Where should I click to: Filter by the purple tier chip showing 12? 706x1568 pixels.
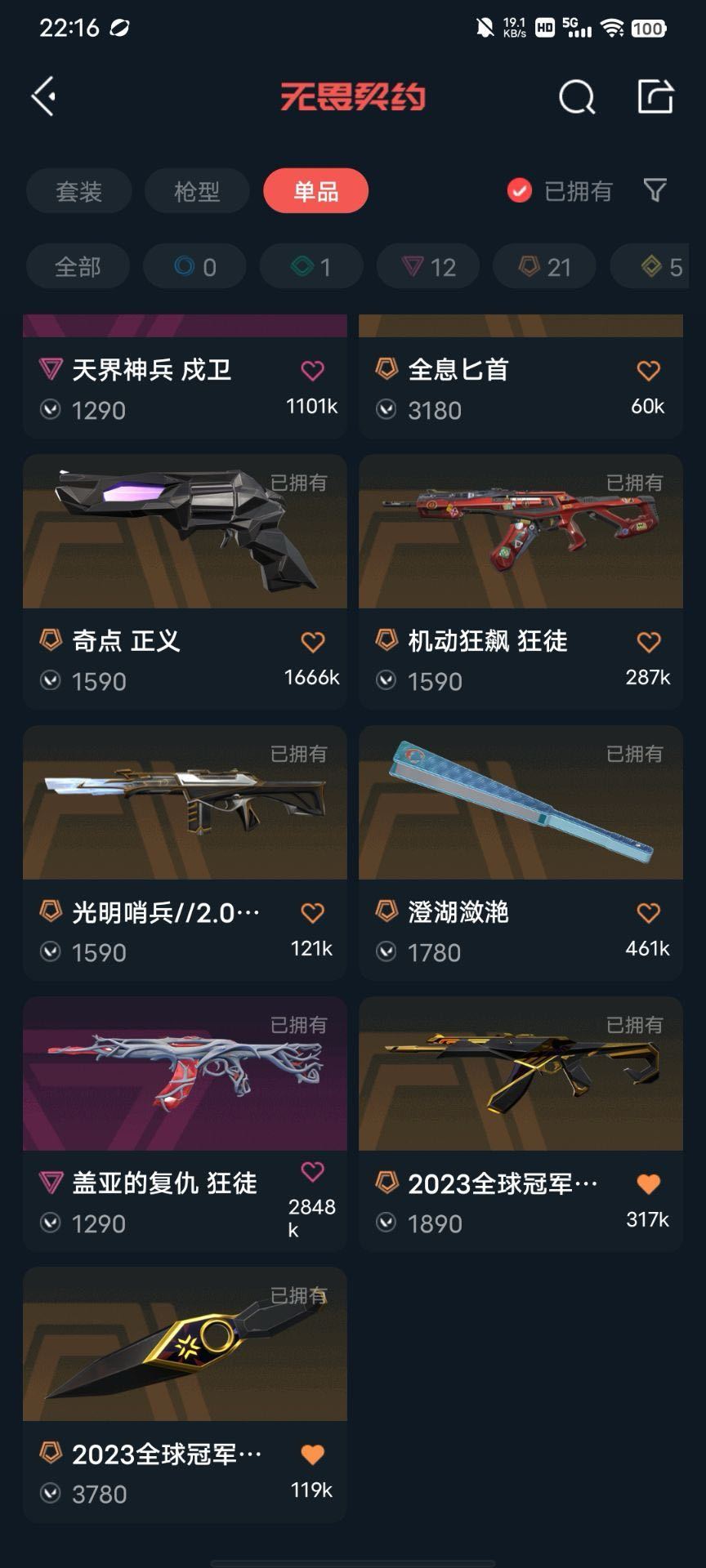[x=428, y=266]
